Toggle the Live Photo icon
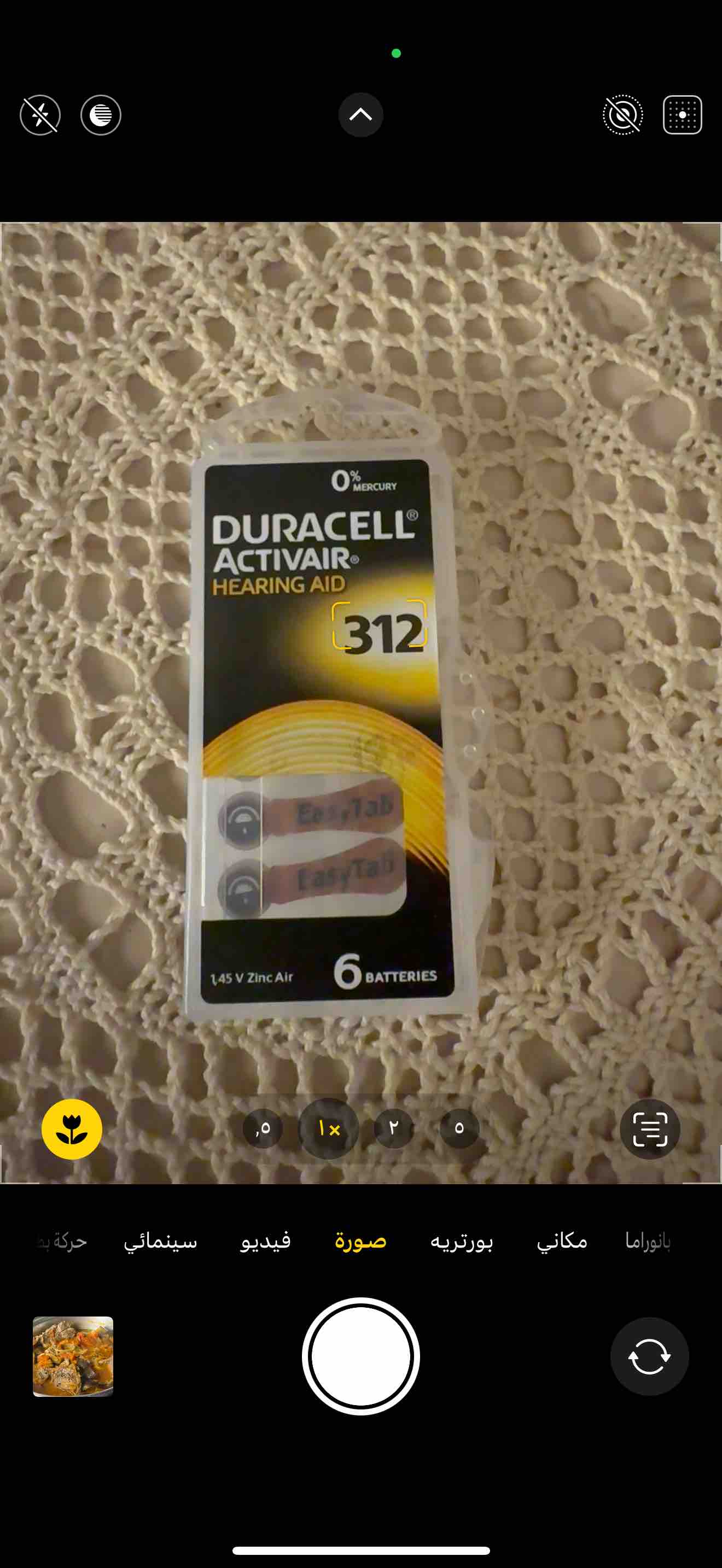 point(623,115)
